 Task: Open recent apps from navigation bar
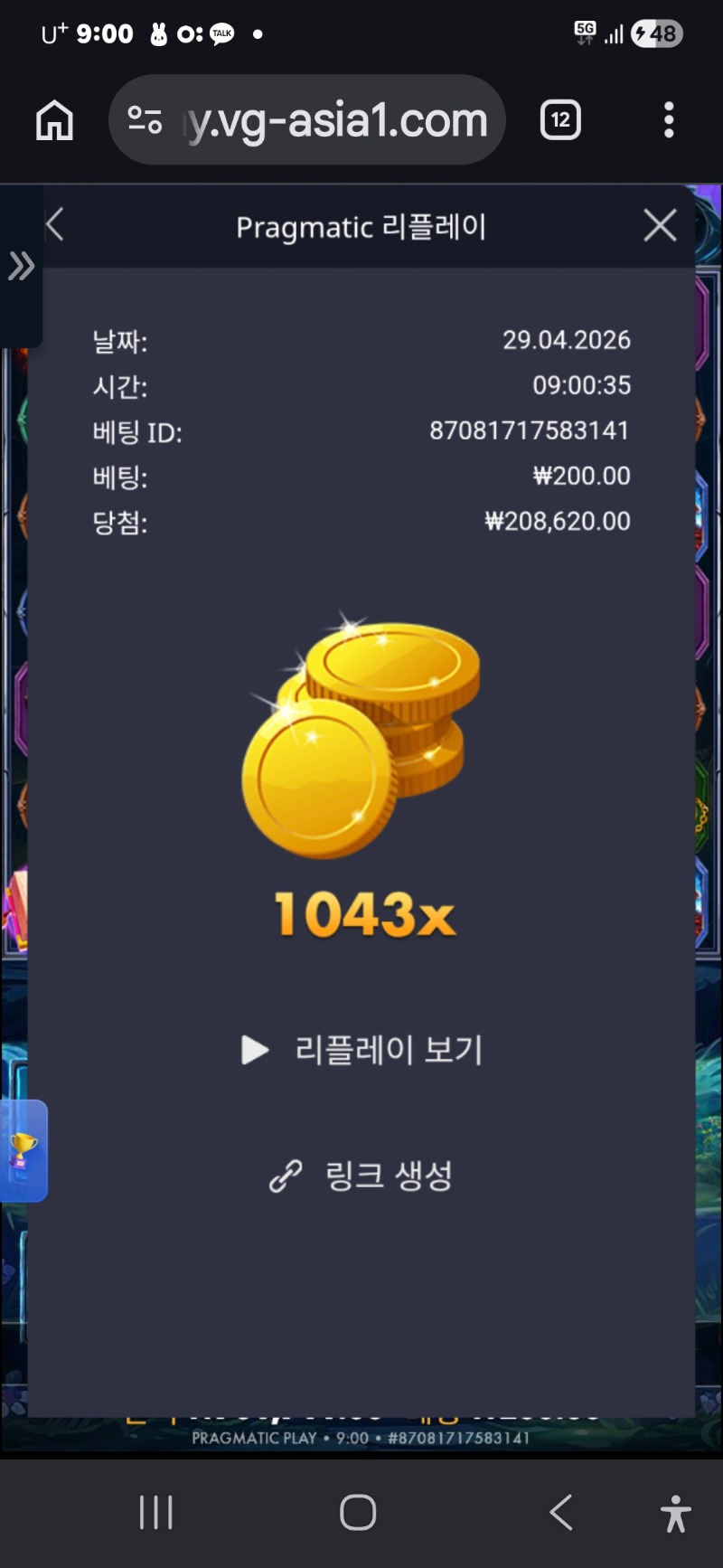click(156, 1512)
